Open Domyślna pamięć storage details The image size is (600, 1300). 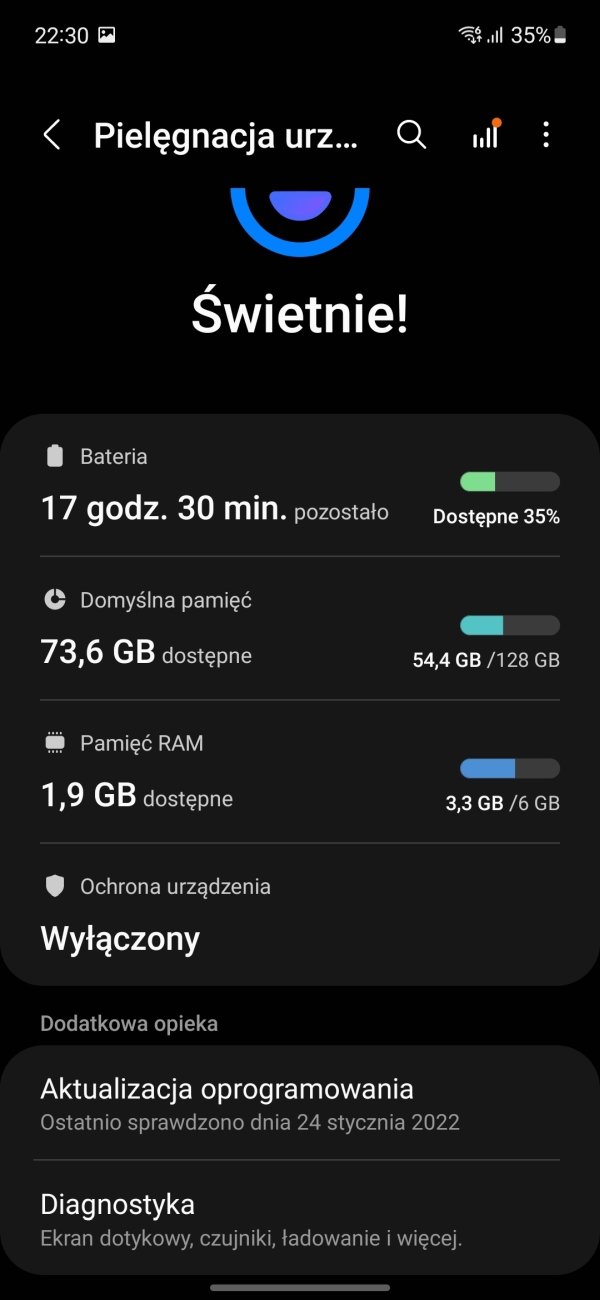click(x=300, y=628)
